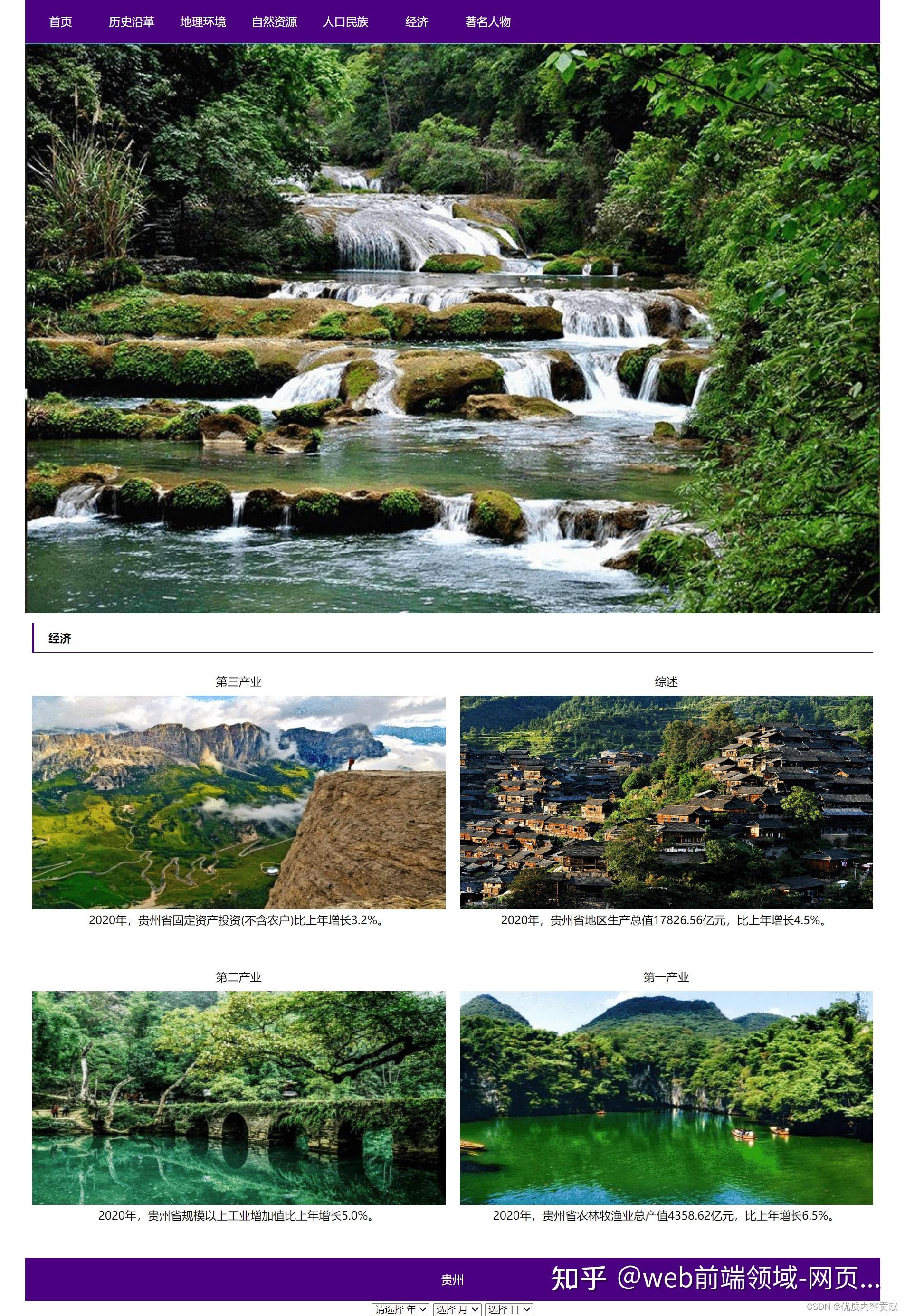View the 著名人物 page
This screenshot has width=905, height=1316.
coord(488,22)
